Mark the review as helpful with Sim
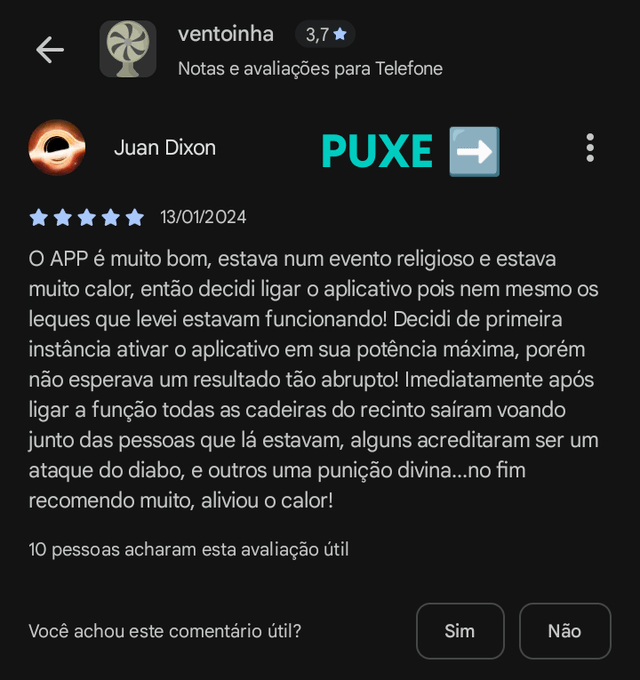This screenshot has width=640, height=680. click(460, 631)
